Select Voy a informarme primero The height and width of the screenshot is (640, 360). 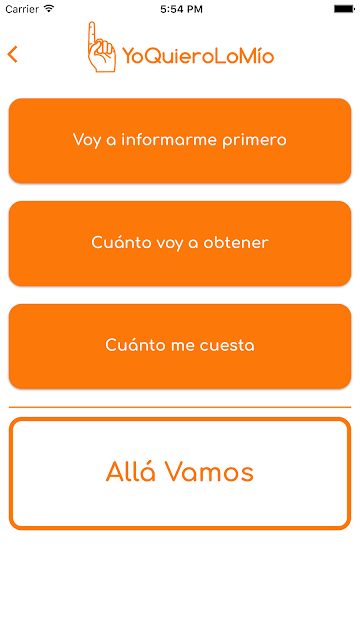pyautogui.click(x=180, y=140)
